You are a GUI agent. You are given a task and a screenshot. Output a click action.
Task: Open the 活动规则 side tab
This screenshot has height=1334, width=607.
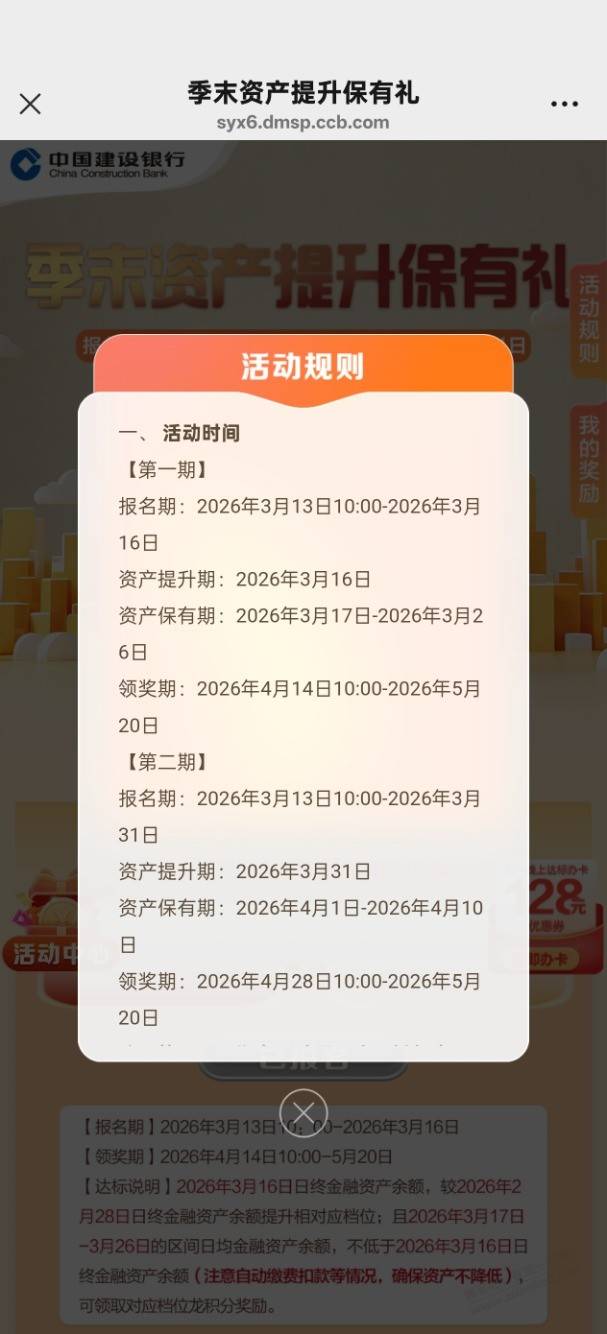pyautogui.click(x=589, y=319)
